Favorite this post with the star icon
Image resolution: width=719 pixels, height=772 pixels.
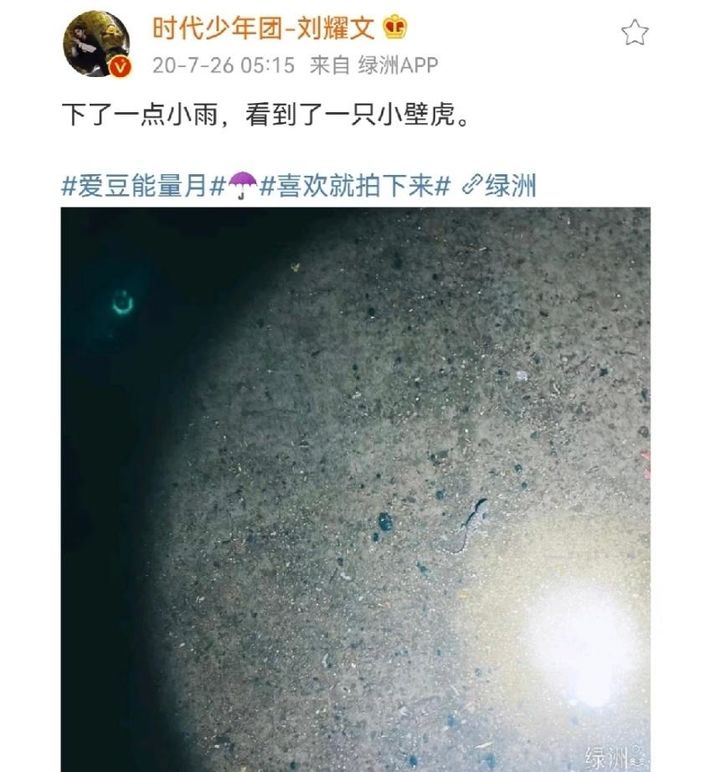tap(634, 33)
